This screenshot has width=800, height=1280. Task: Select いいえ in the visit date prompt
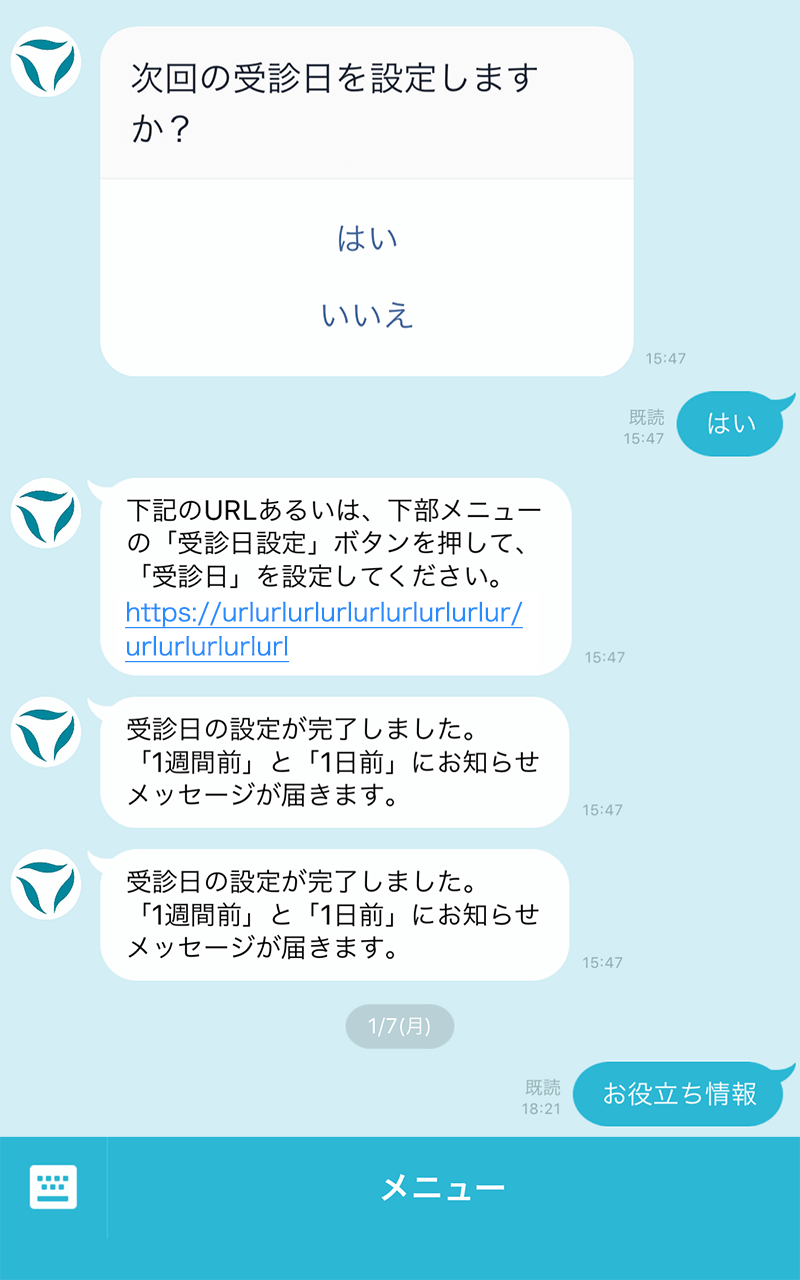coord(367,316)
